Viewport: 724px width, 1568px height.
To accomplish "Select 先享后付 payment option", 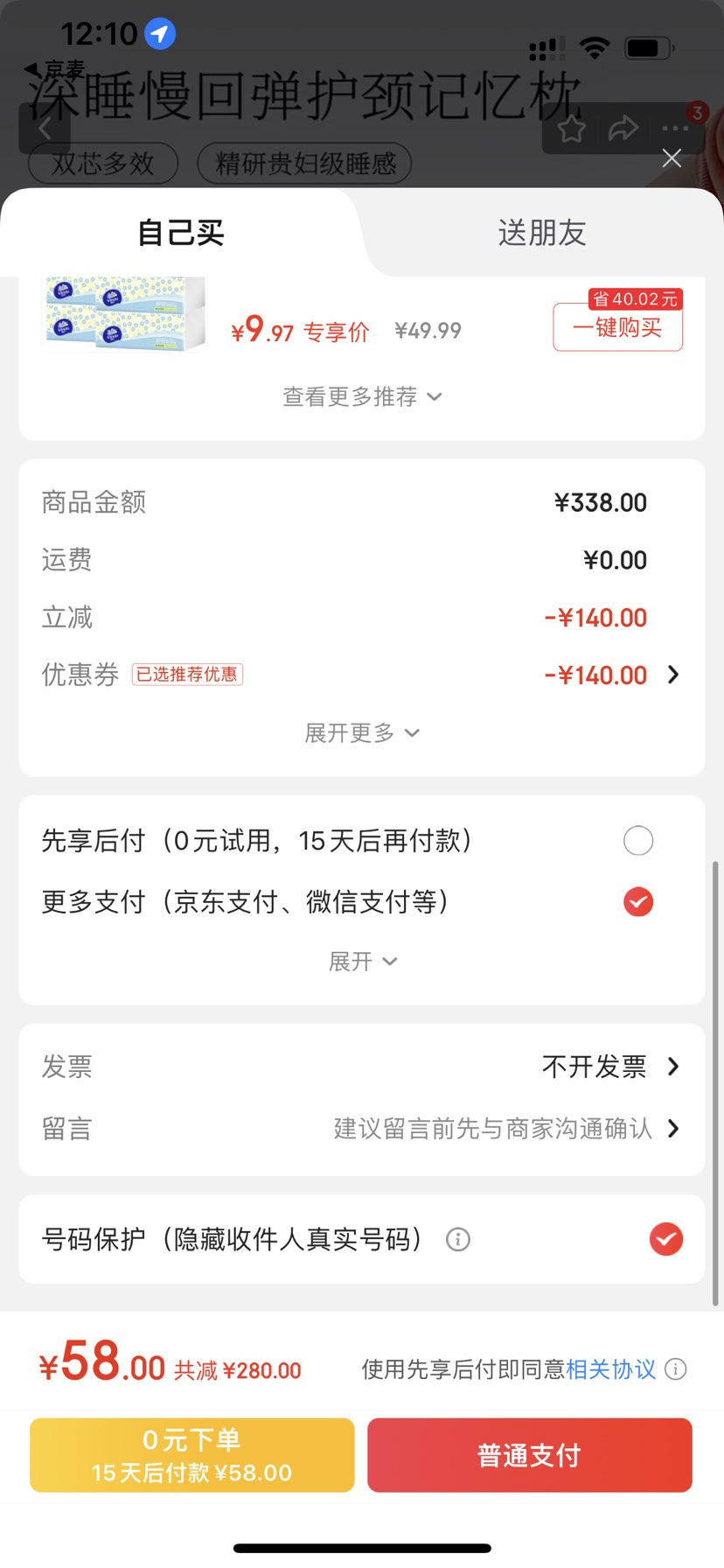I will (x=638, y=841).
